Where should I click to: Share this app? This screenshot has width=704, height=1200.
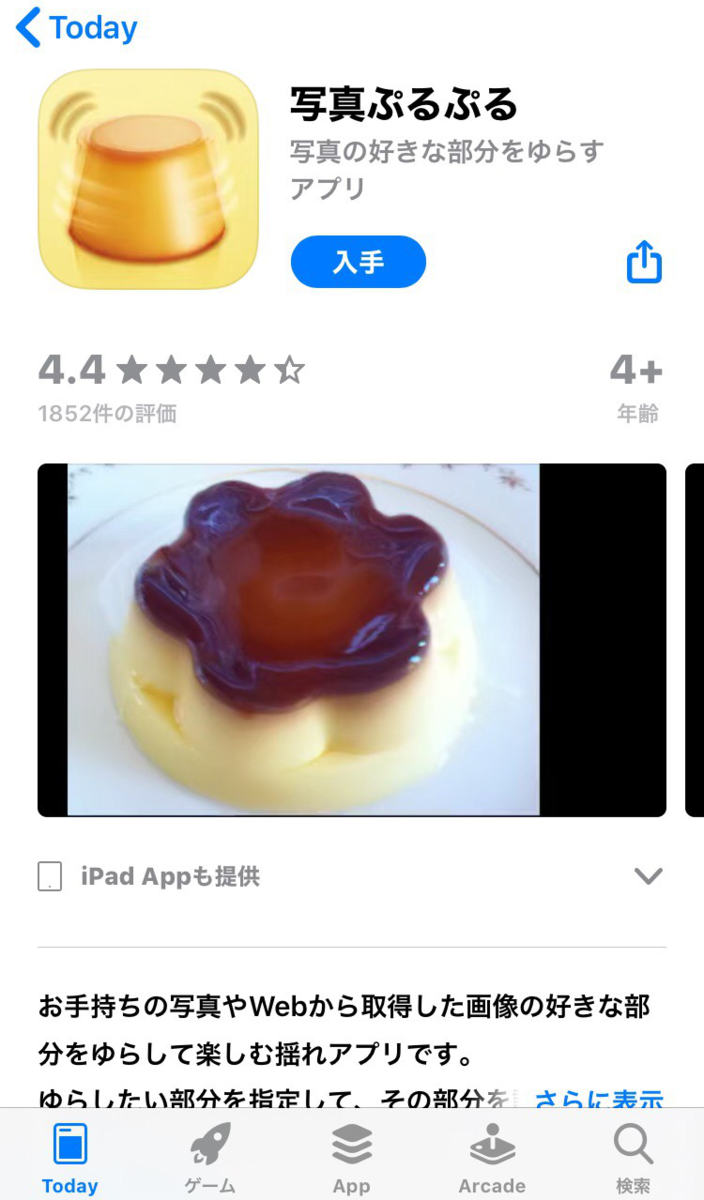pos(644,262)
